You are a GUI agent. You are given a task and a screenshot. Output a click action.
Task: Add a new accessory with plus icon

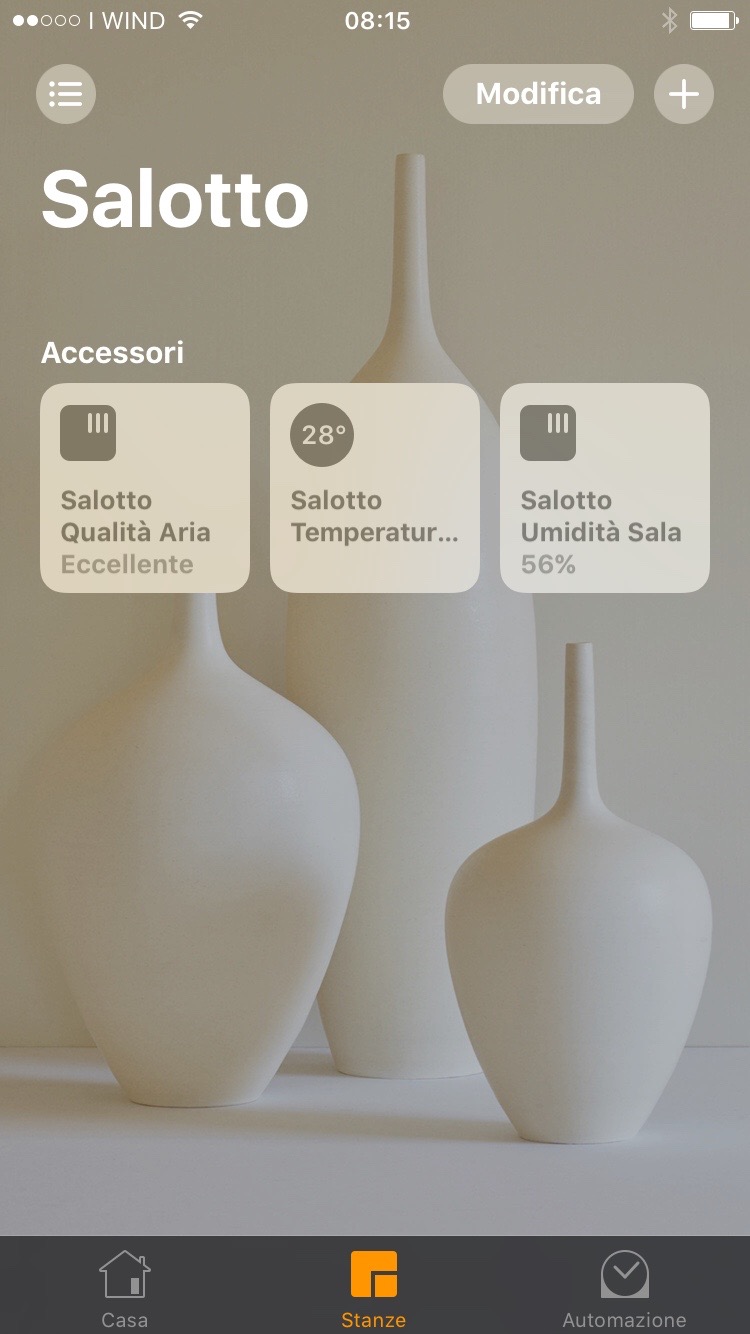pyautogui.click(x=684, y=94)
